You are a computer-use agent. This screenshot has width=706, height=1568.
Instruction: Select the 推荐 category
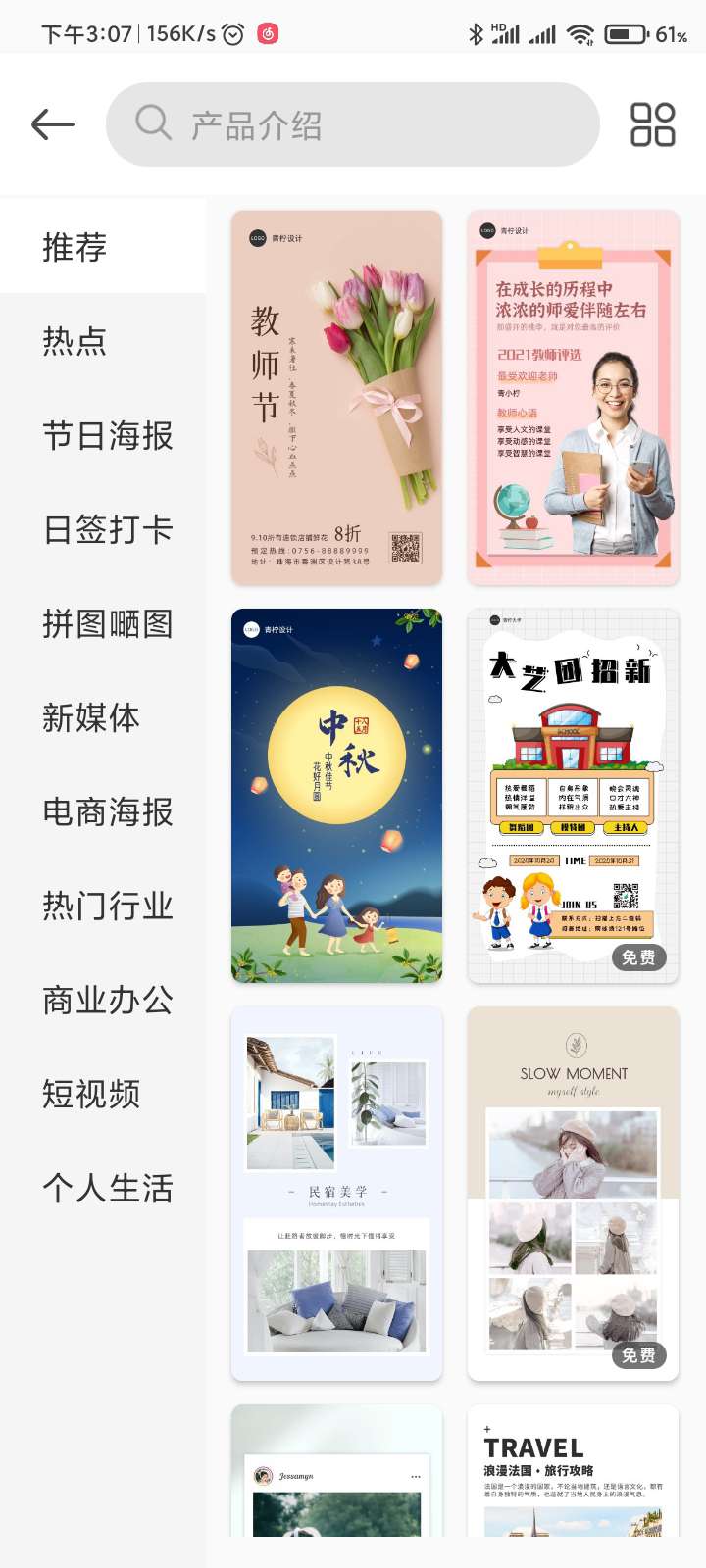point(75,247)
